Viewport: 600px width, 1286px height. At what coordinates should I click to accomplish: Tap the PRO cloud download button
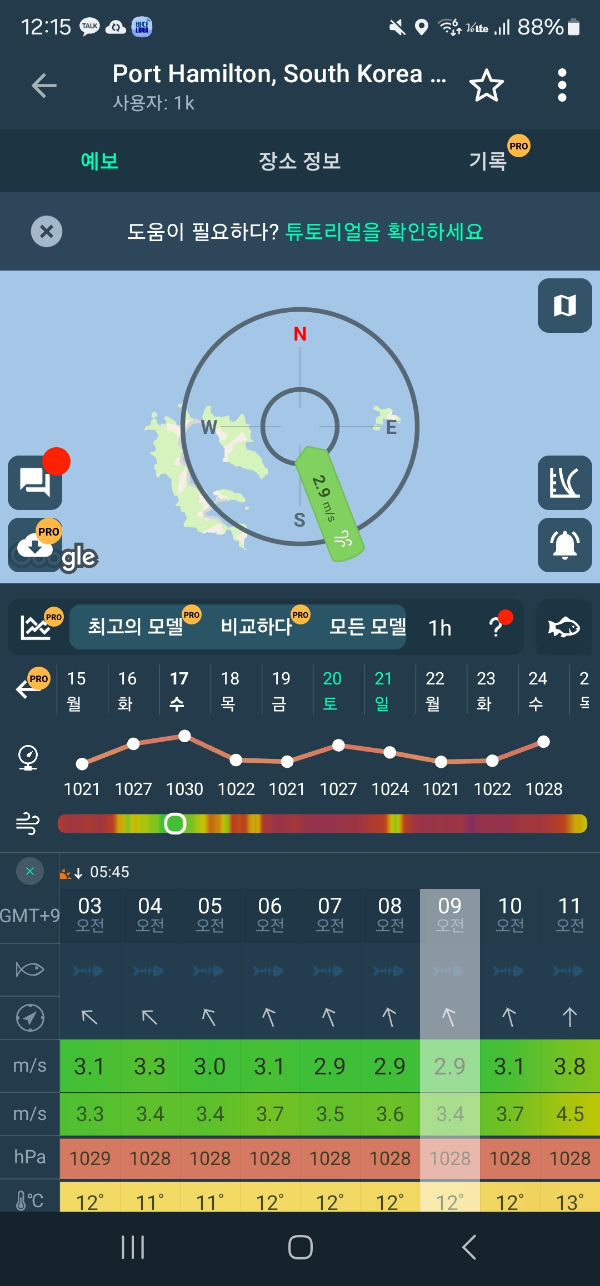[35, 545]
